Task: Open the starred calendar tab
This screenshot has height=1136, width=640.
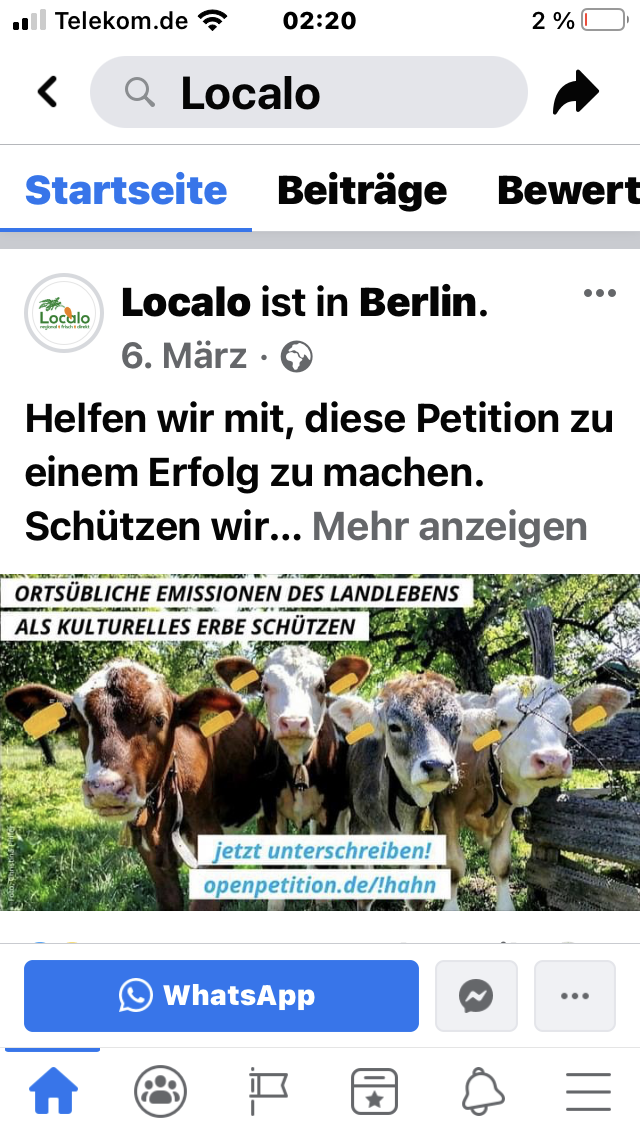Action: [x=374, y=1091]
